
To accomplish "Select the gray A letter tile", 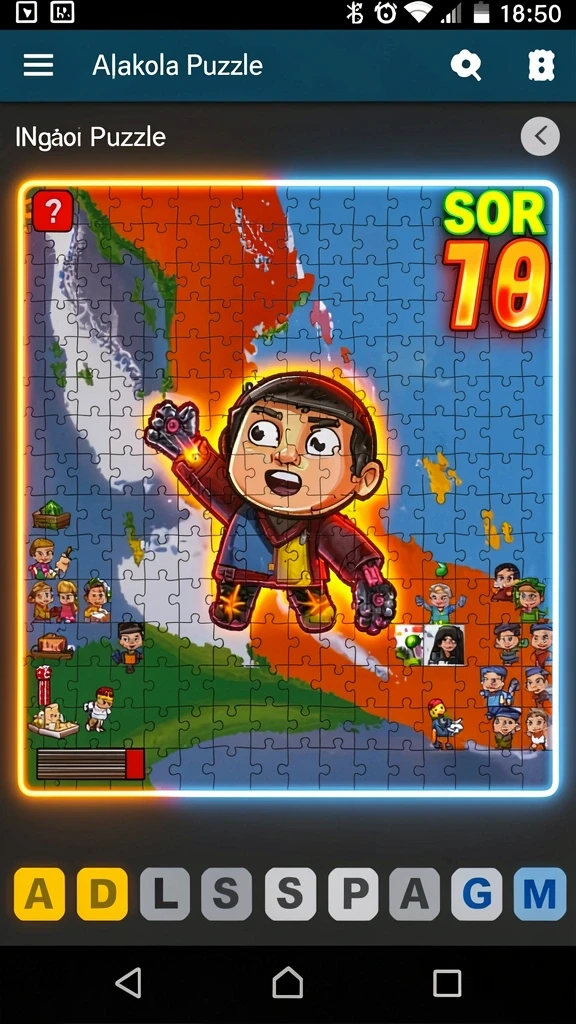I will point(415,894).
